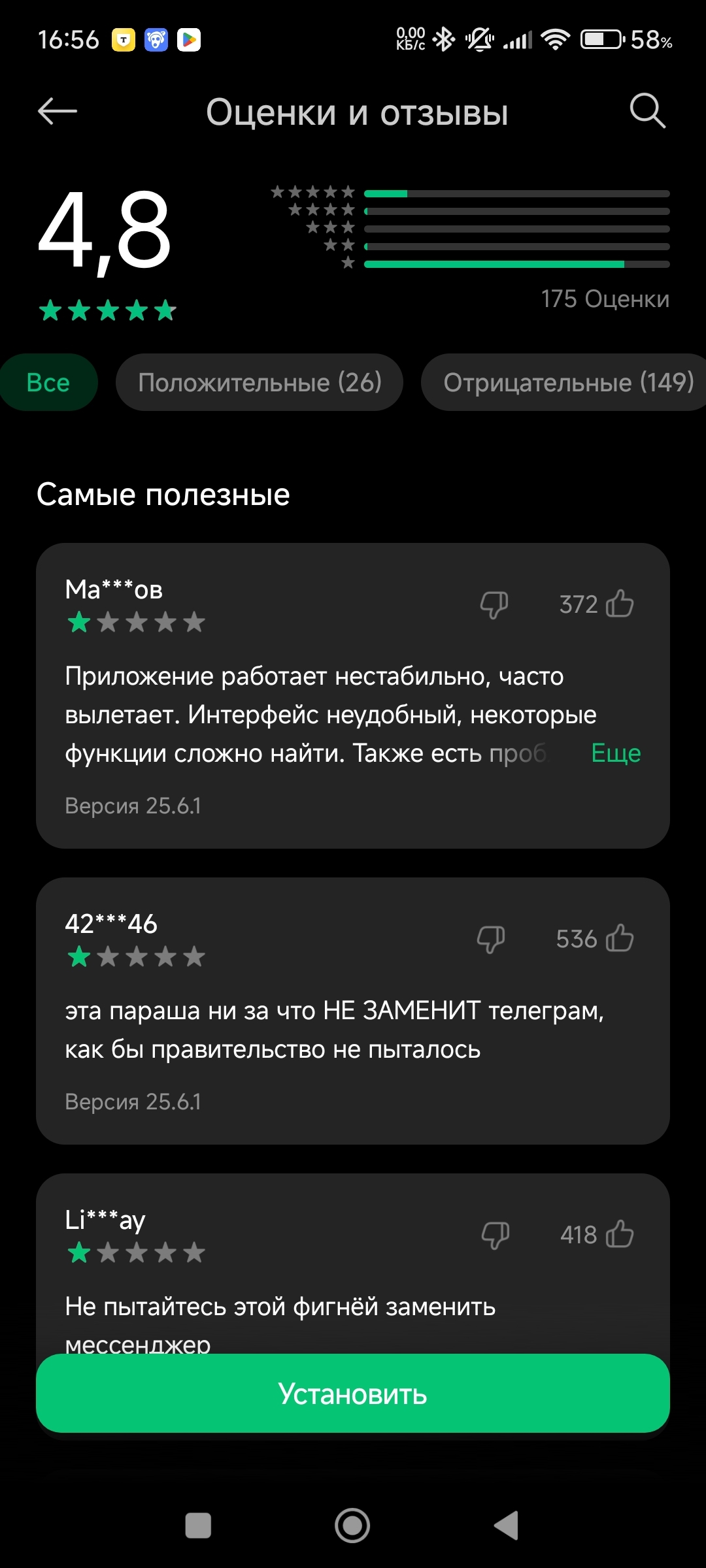Image resolution: width=706 pixels, height=1568 pixels.
Task: Select the Все filter chip
Action: [x=48, y=382]
